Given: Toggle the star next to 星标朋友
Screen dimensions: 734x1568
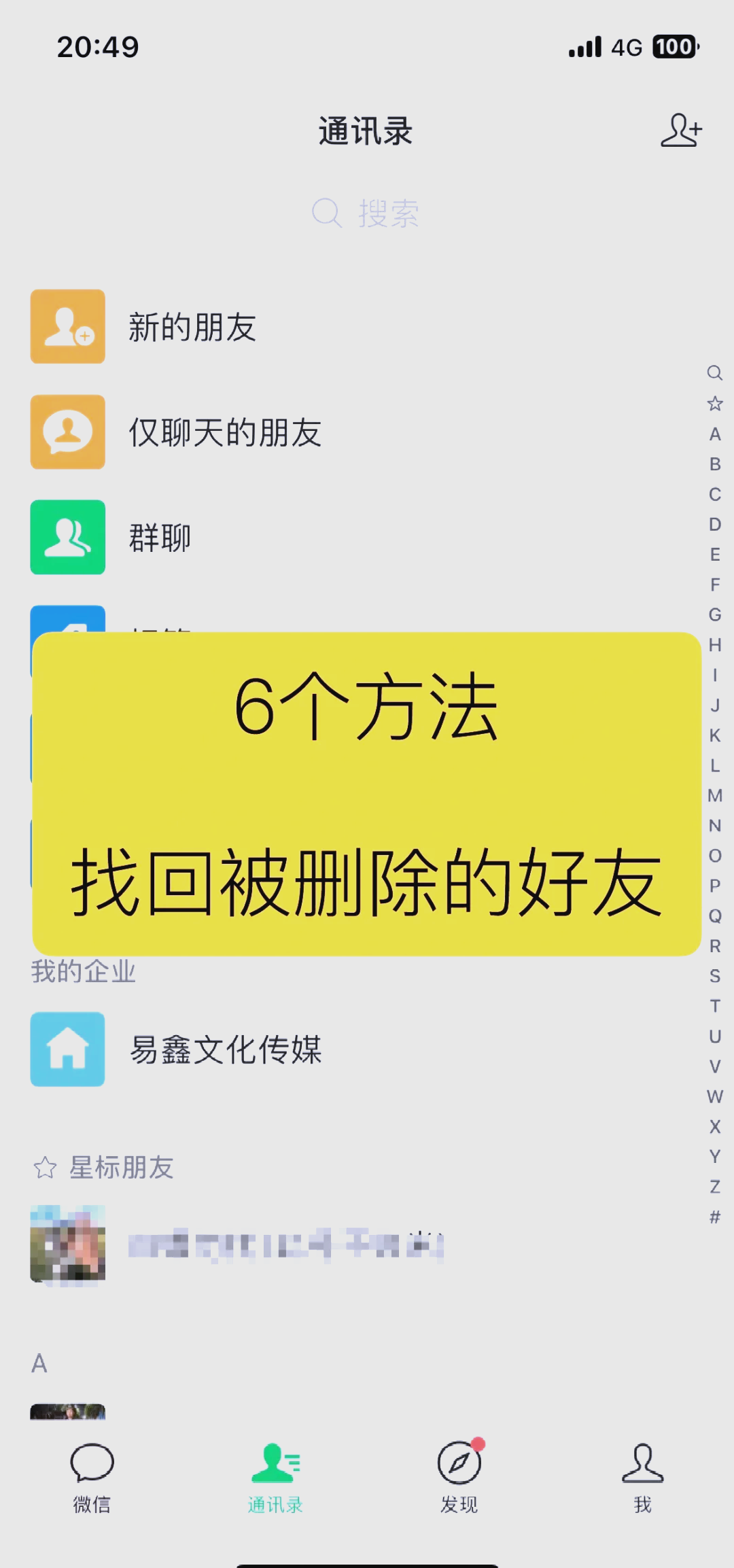Looking at the screenshot, I should (43, 1166).
